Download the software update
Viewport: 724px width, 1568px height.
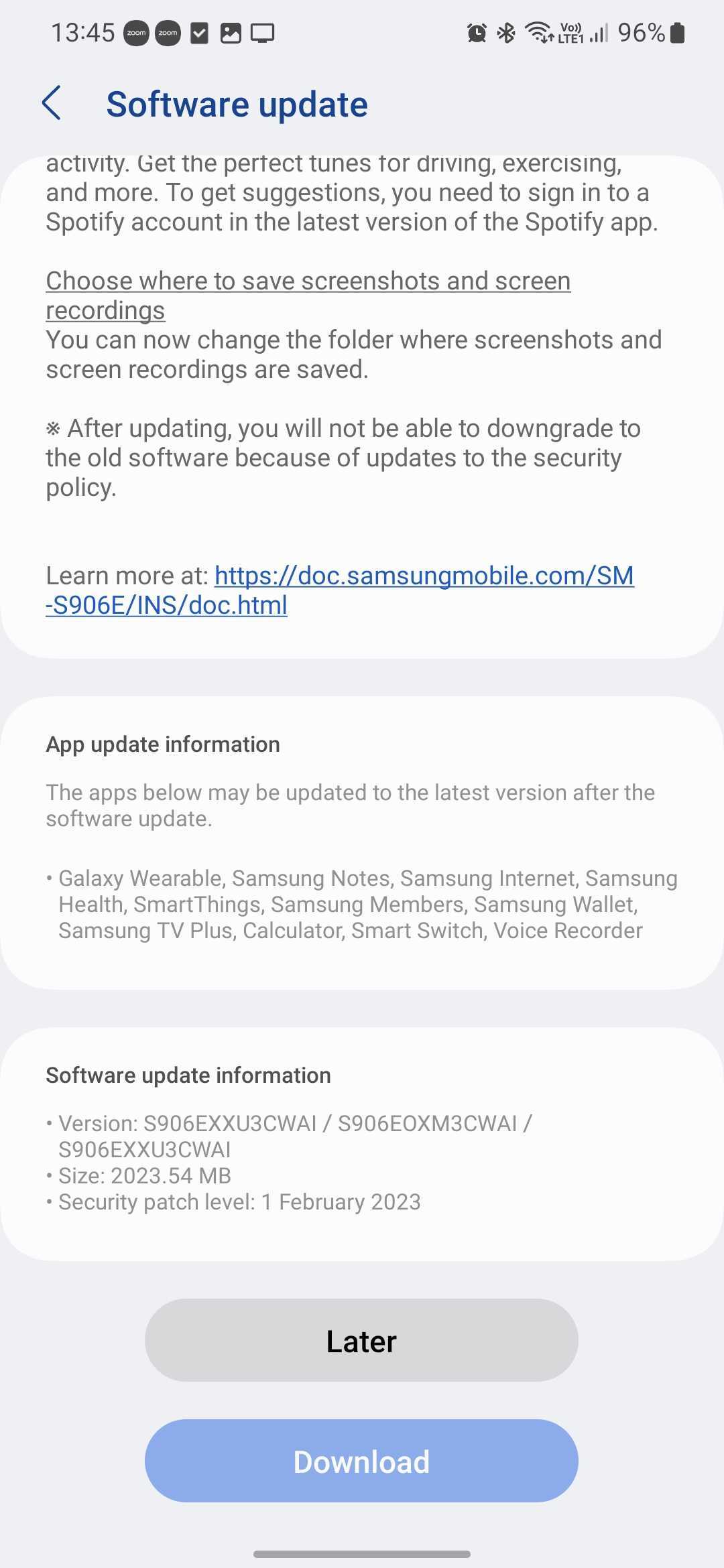pyautogui.click(x=361, y=1461)
